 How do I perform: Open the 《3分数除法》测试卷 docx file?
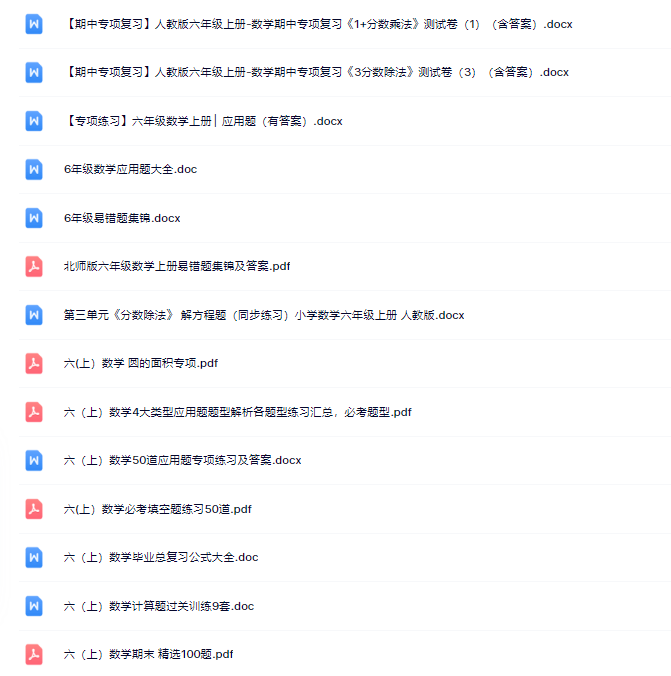[315, 72]
